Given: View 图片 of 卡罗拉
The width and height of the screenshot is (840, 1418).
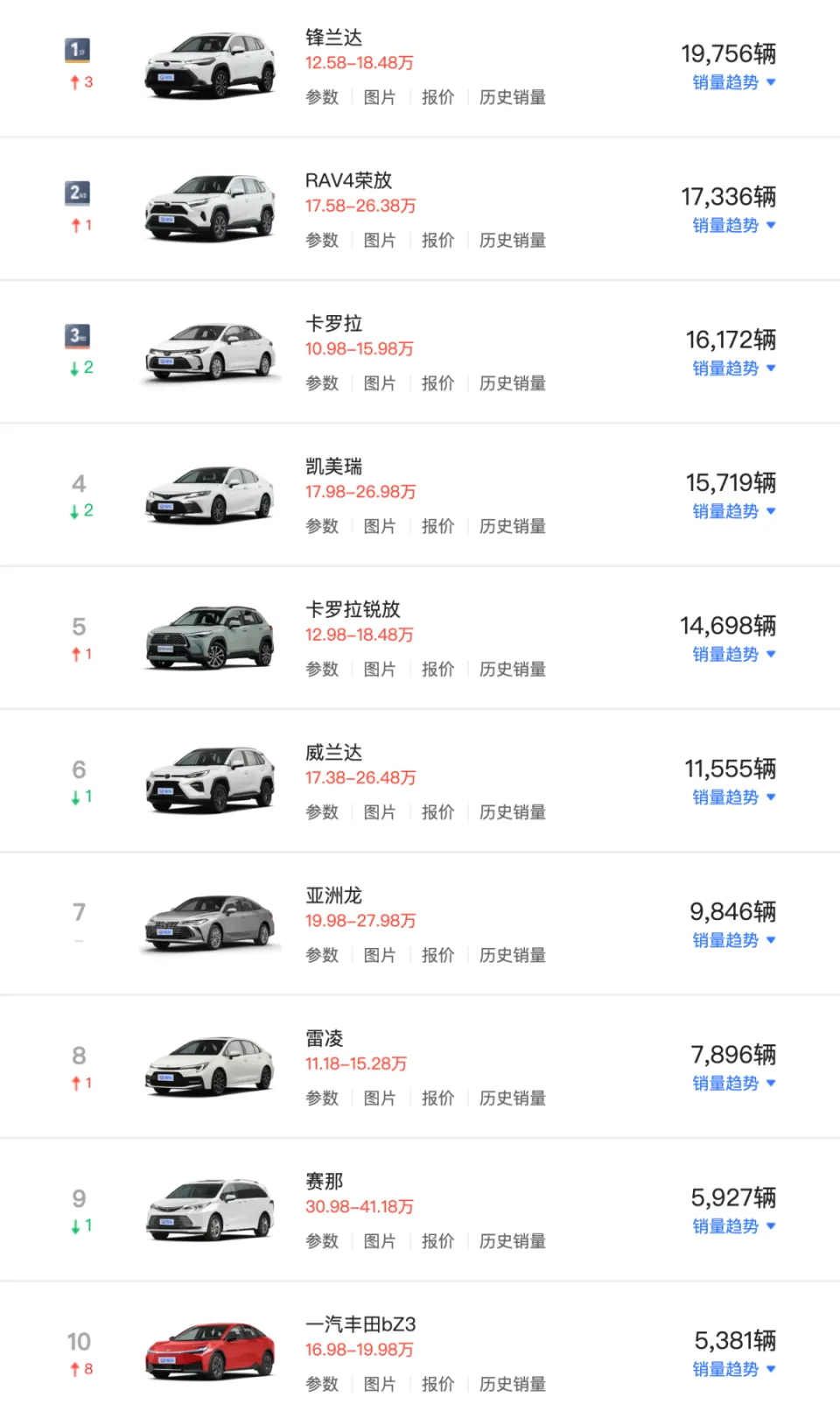Looking at the screenshot, I should pyautogui.click(x=380, y=383).
